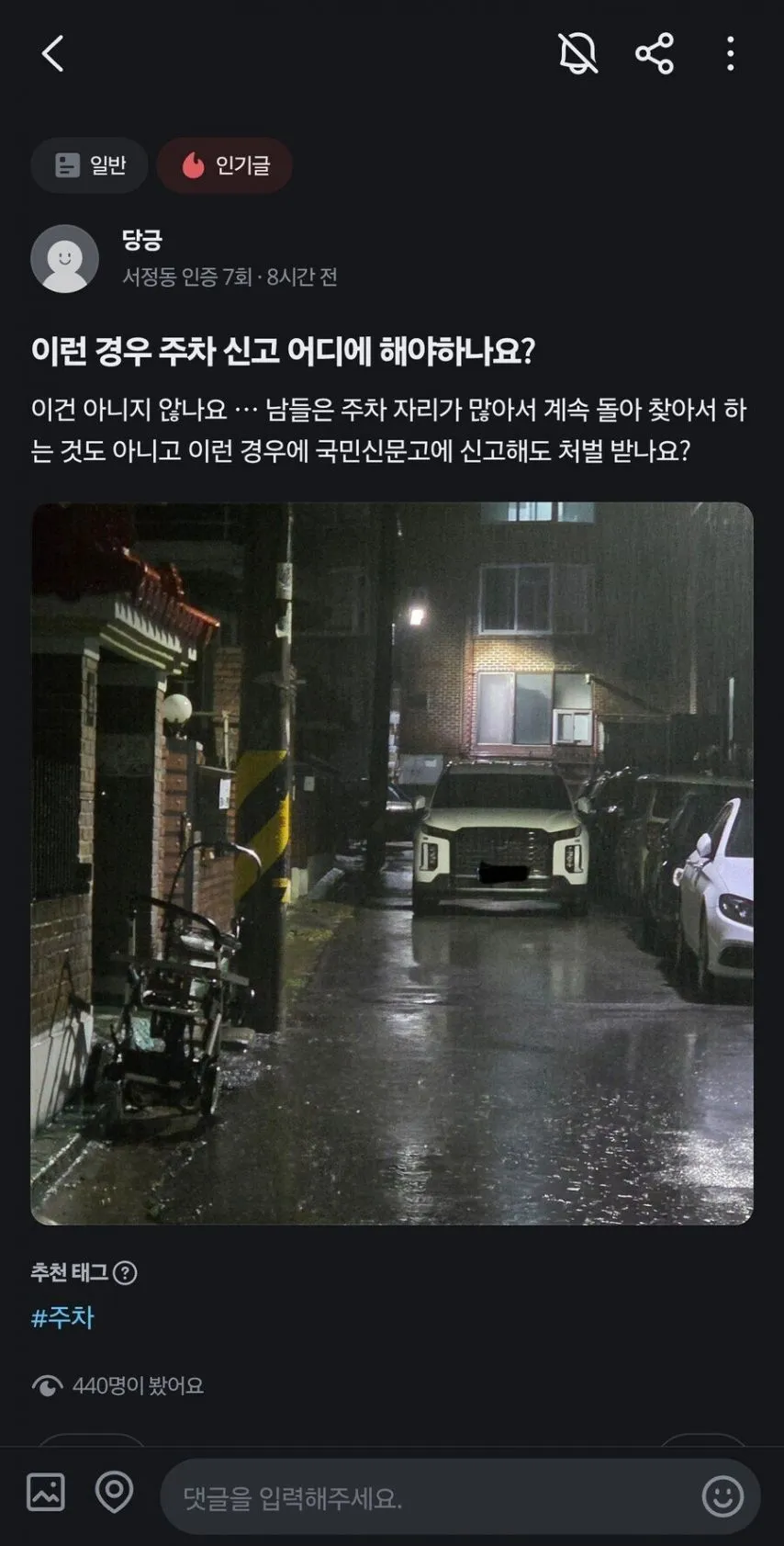Viewport: 784px width, 1546px height.
Task: Go back using the top-left arrow
Action: (53, 54)
